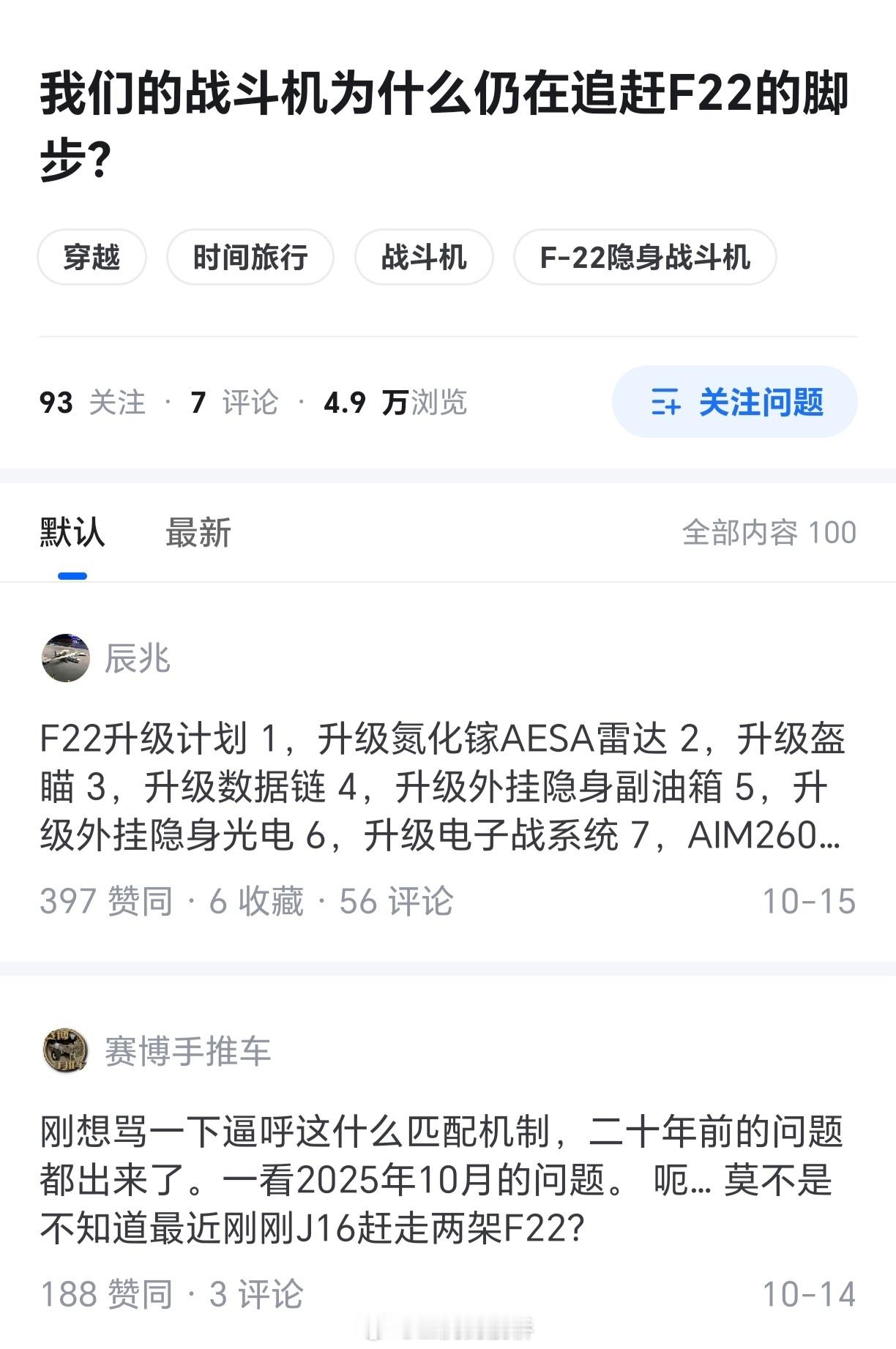Open the F-22隐身战斗机 topic tag

pyautogui.click(x=645, y=257)
